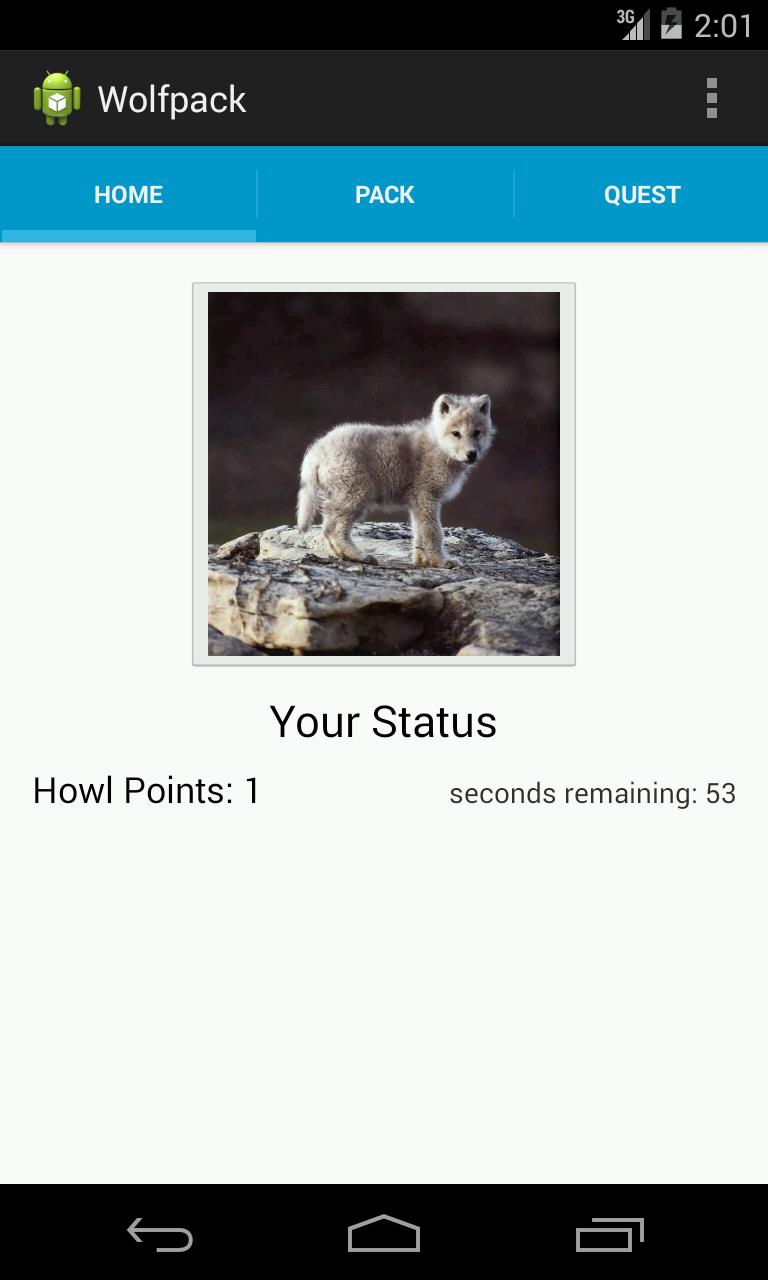
Task: Switch to the Quest tab
Action: (641, 194)
